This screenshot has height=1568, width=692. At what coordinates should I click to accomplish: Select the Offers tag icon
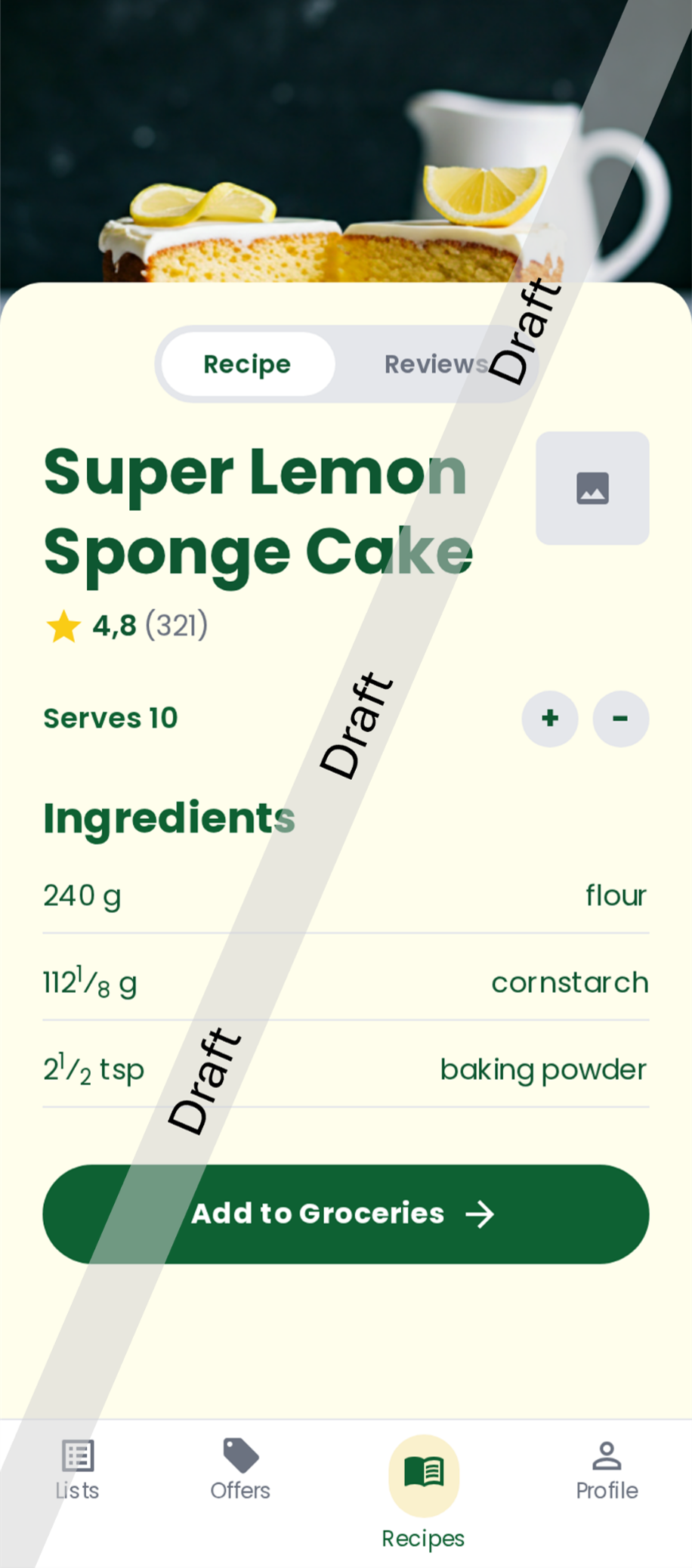(x=239, y=1456)
